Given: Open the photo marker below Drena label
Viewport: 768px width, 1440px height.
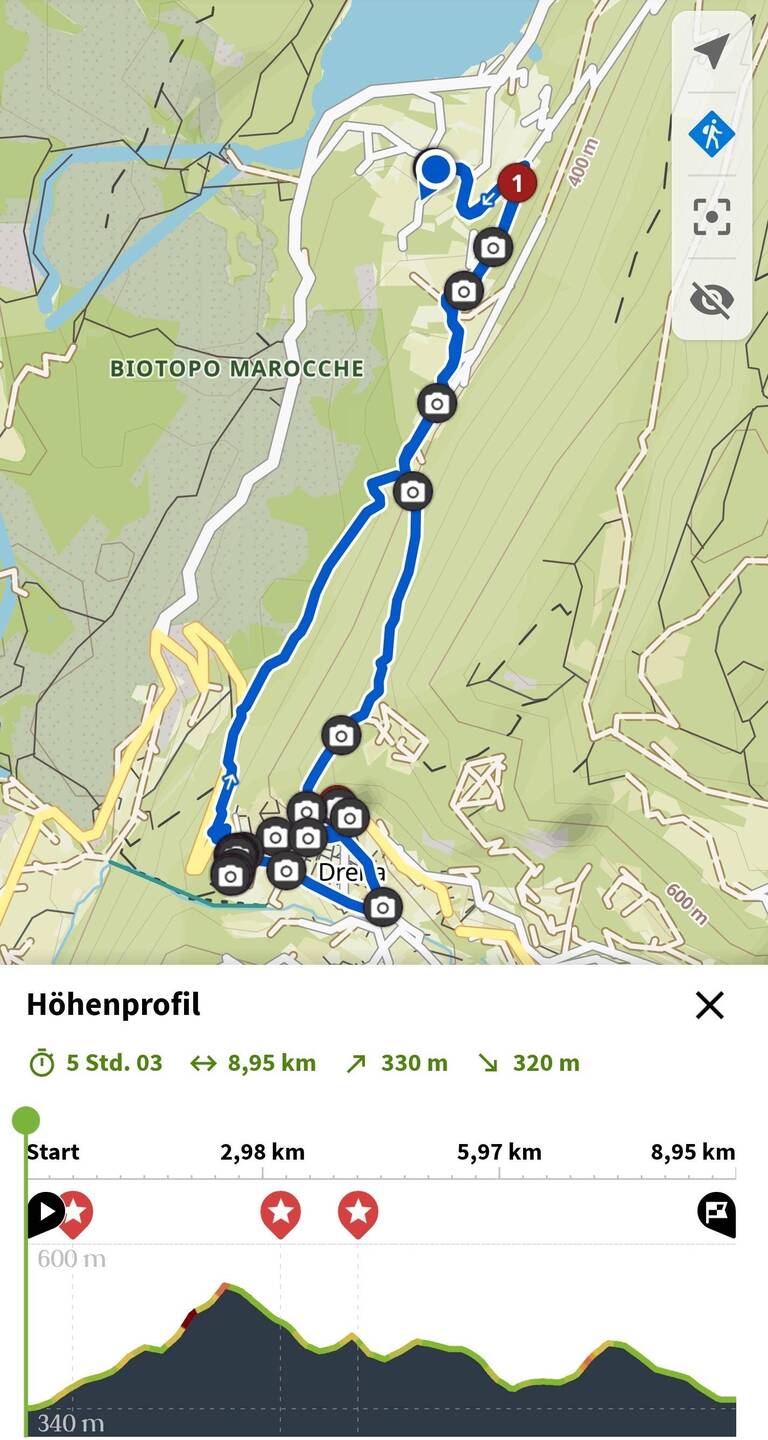Looking at the screenshot, I should [x=382, y=907].
